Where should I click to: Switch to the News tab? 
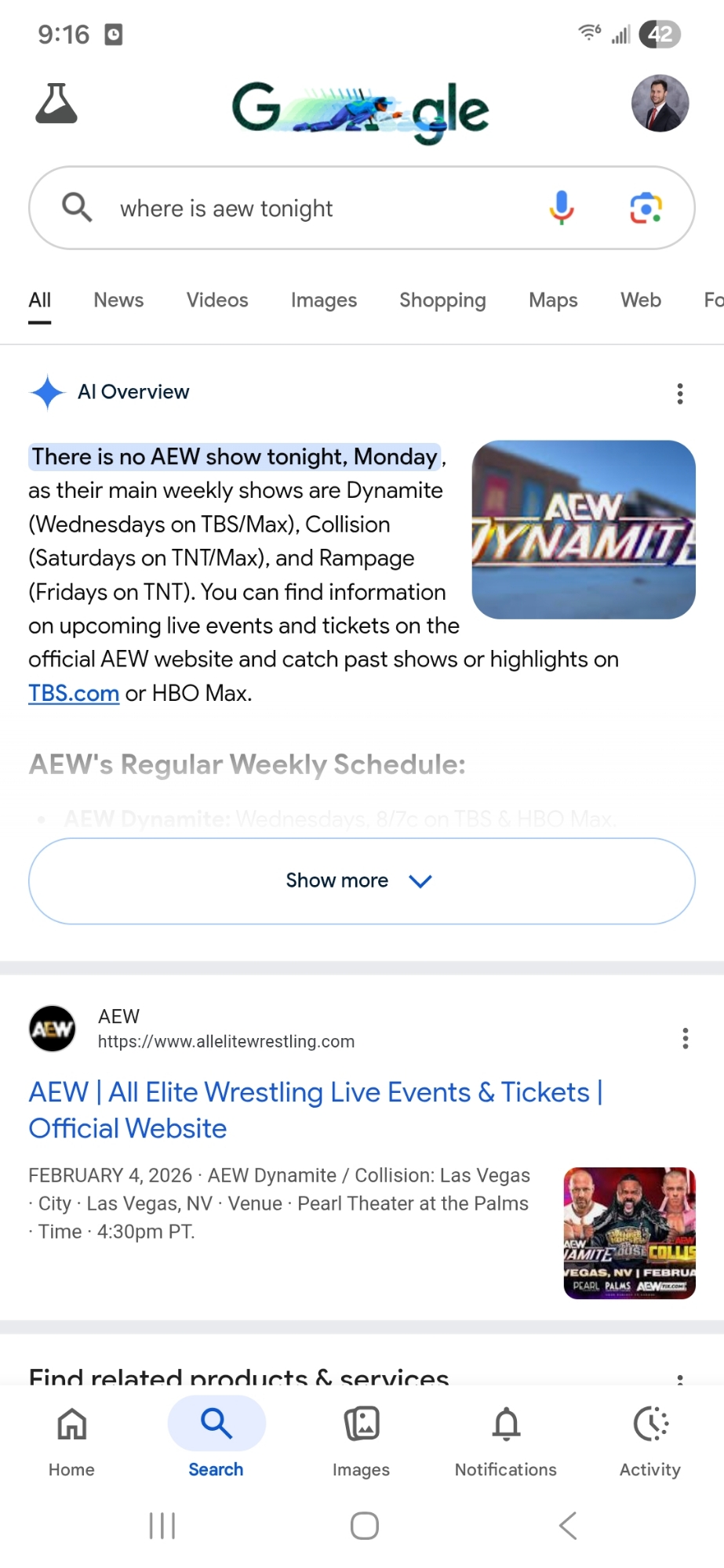click(118, 300)
